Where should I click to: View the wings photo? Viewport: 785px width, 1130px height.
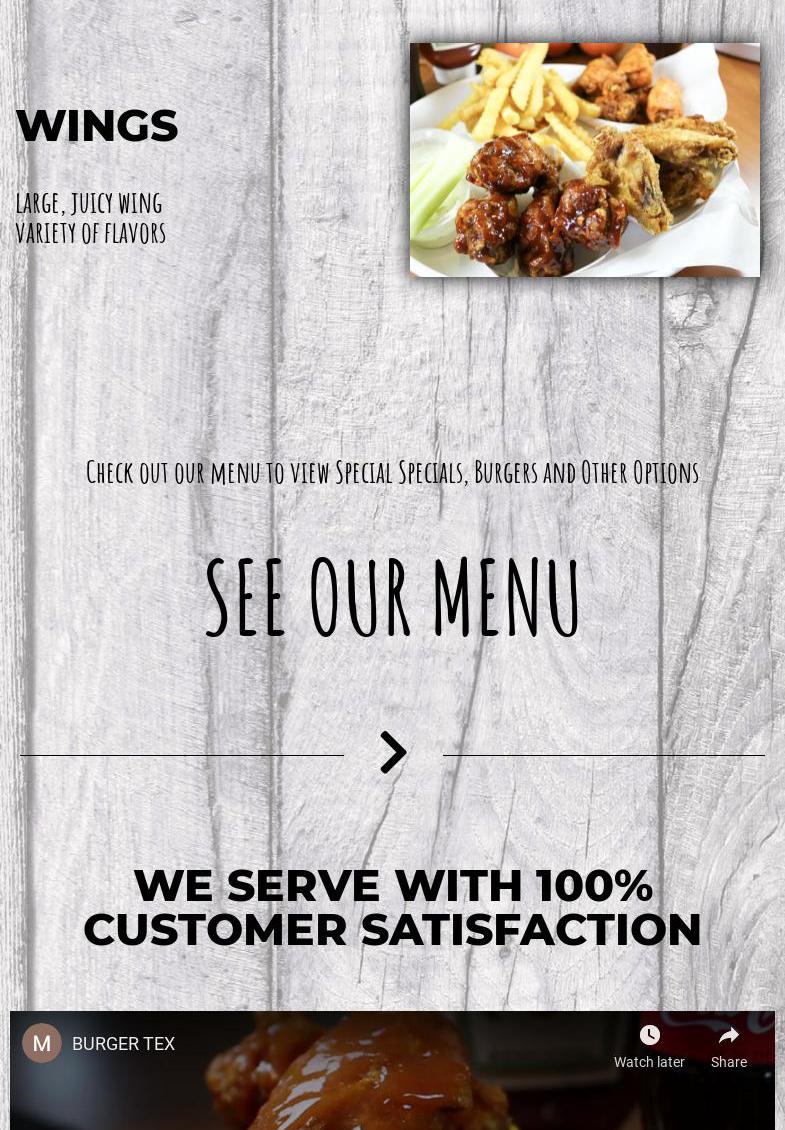(584, 160)
